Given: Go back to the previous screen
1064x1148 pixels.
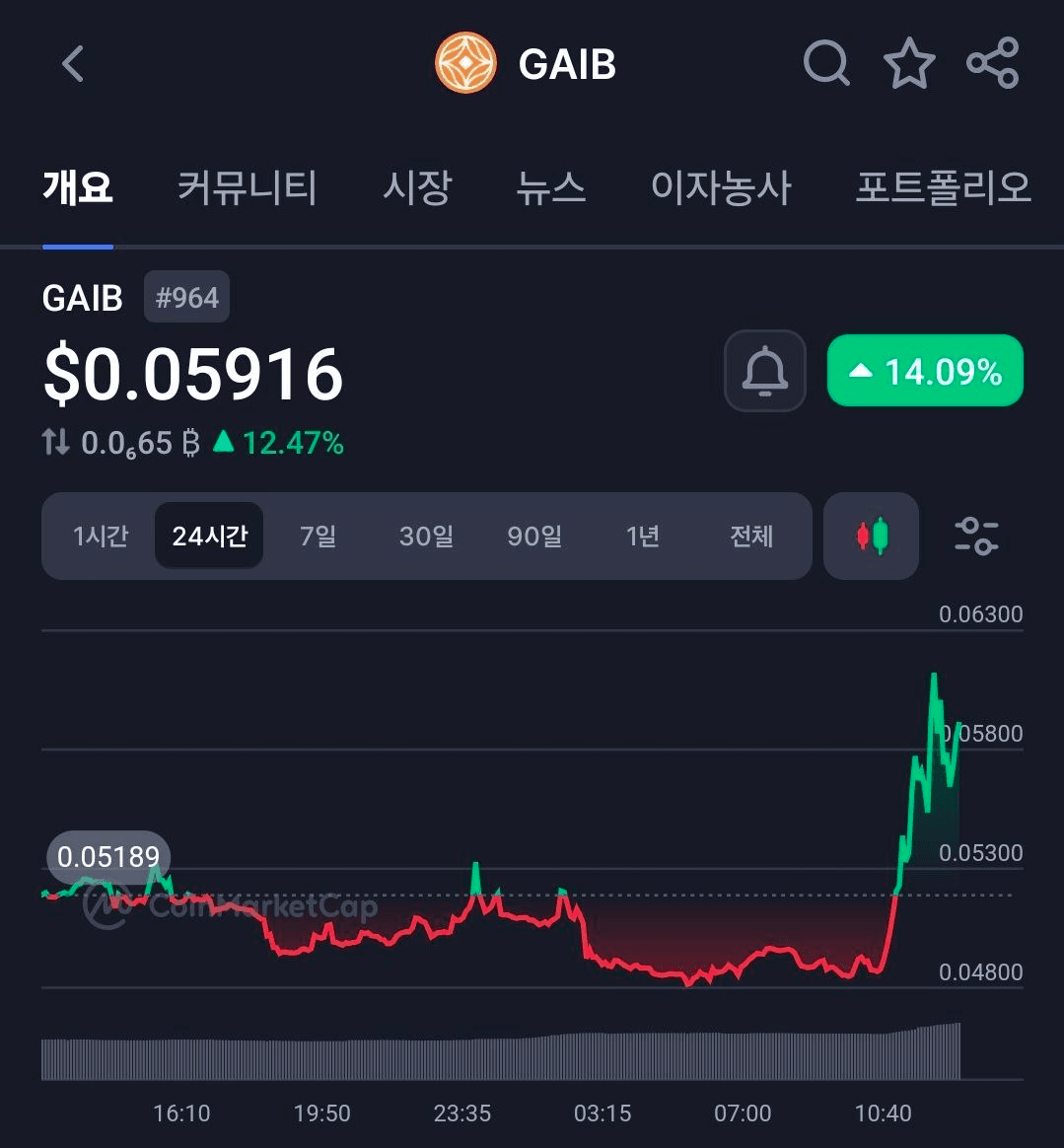Looking at the screenshot, I should point(73,64).
